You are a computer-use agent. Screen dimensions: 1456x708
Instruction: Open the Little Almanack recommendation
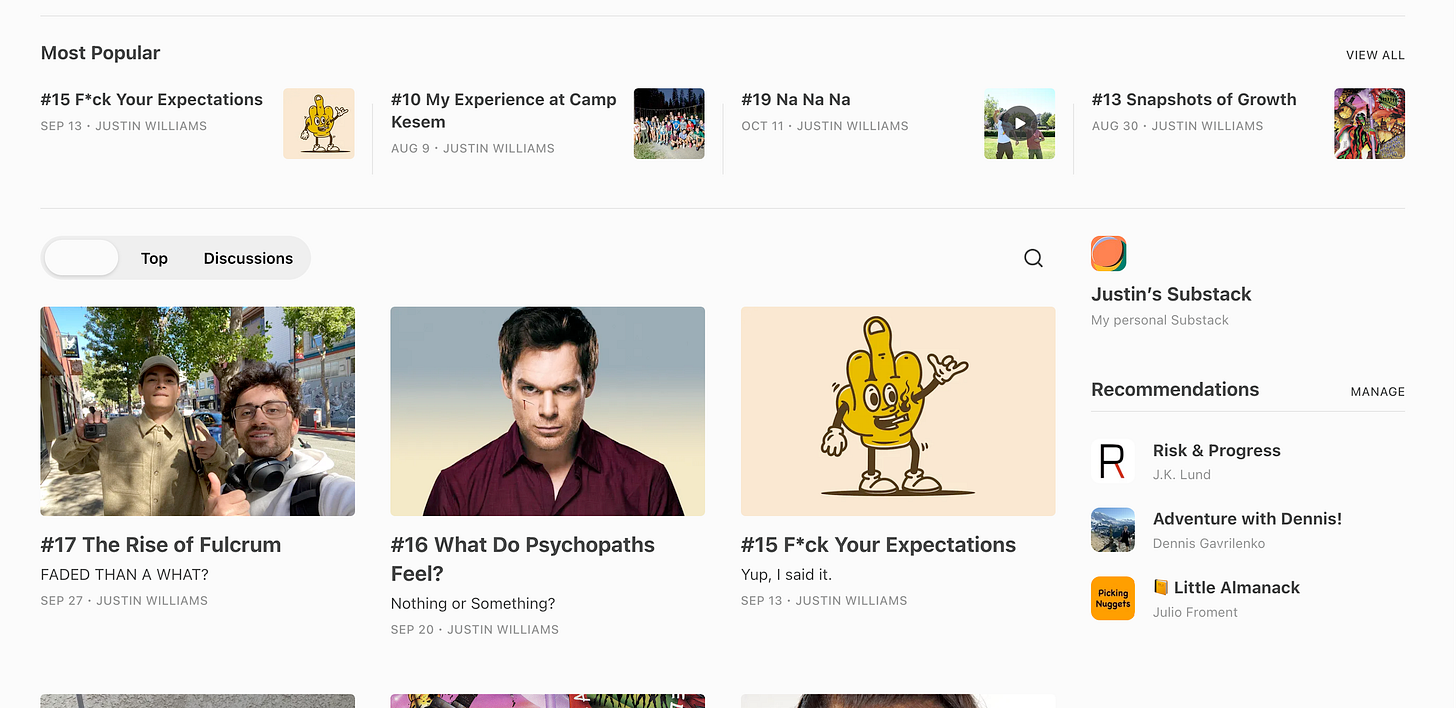[1247, 599]
